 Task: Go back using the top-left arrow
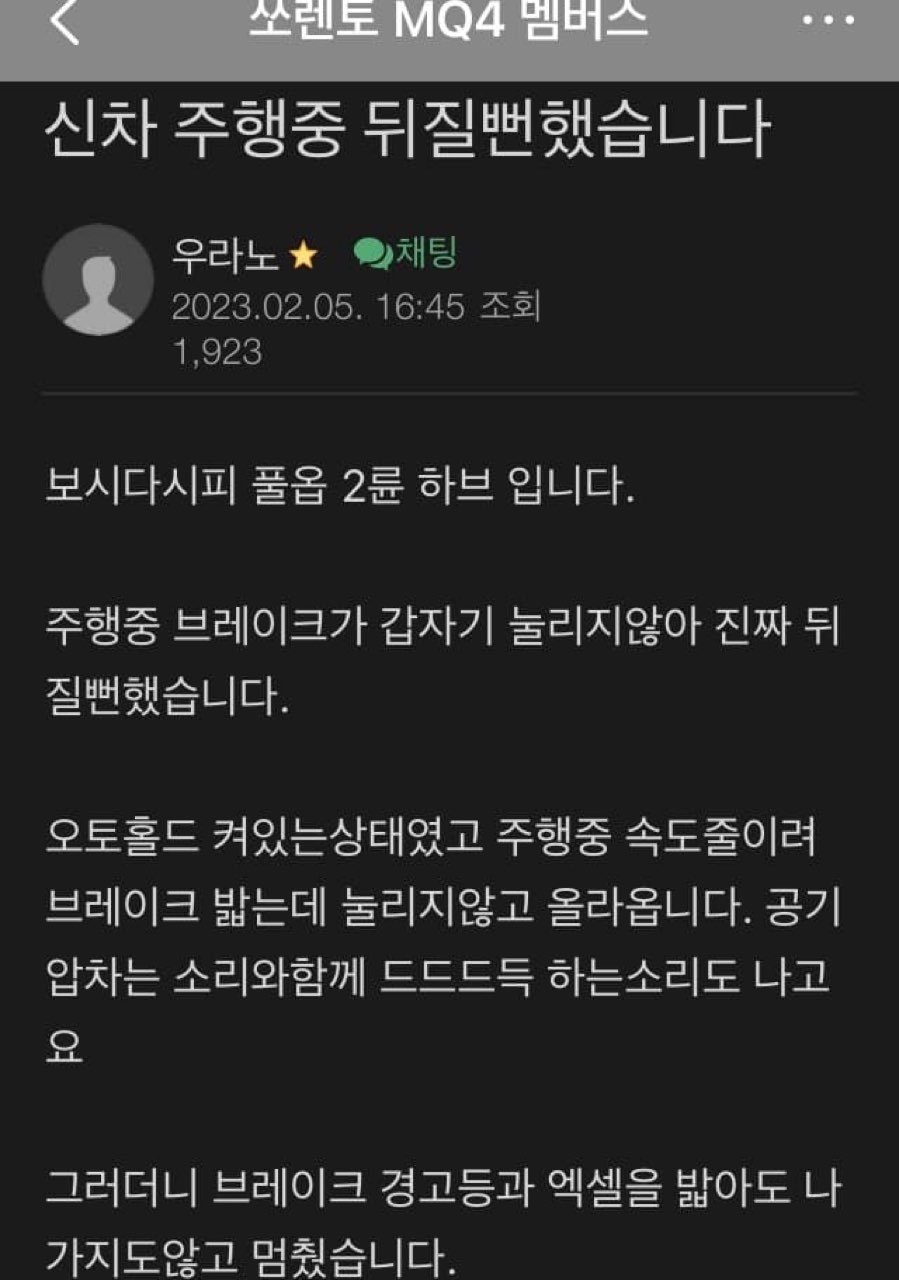coord(65,22)
